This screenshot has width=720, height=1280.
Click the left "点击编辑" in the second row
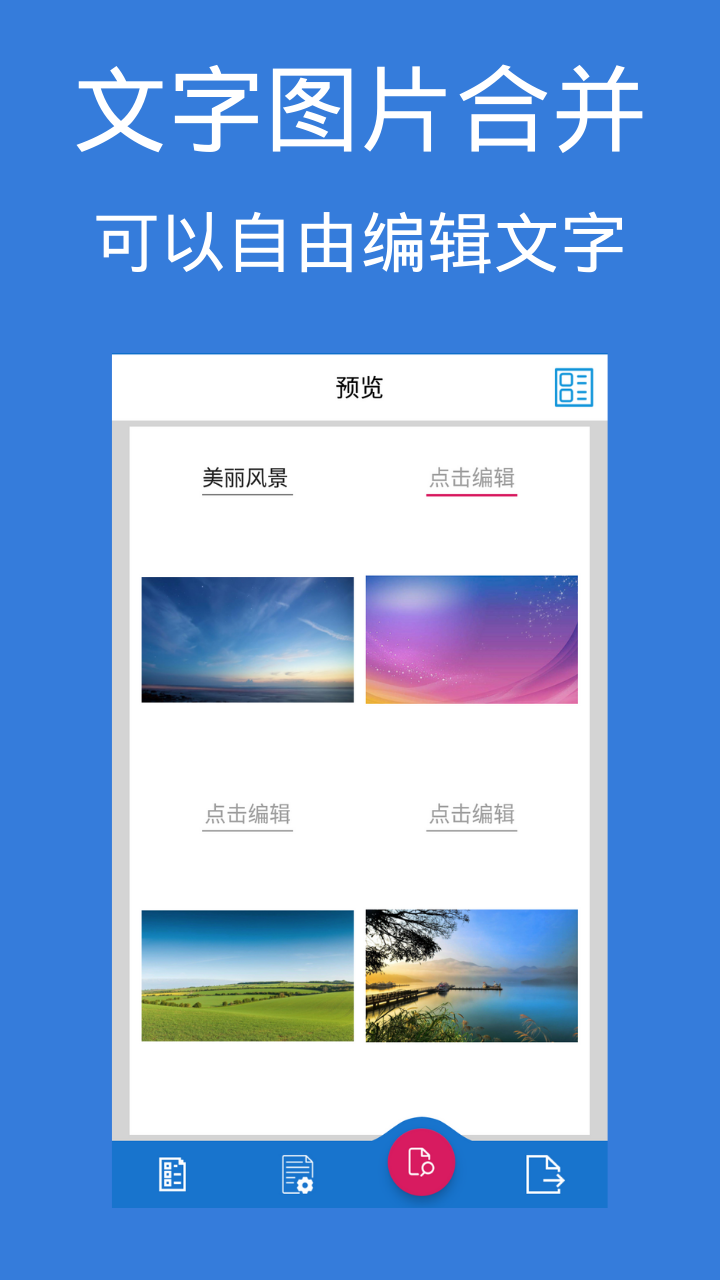point(246,814)
